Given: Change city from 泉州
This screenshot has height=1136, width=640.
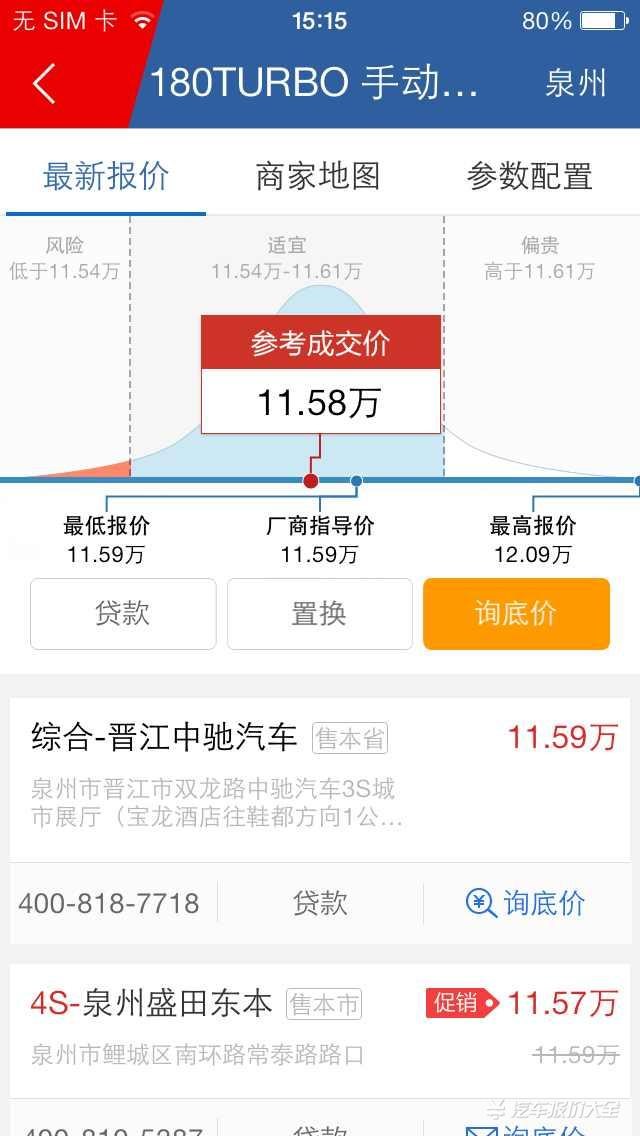Looking at the screenshot, I should coord(575,83).
